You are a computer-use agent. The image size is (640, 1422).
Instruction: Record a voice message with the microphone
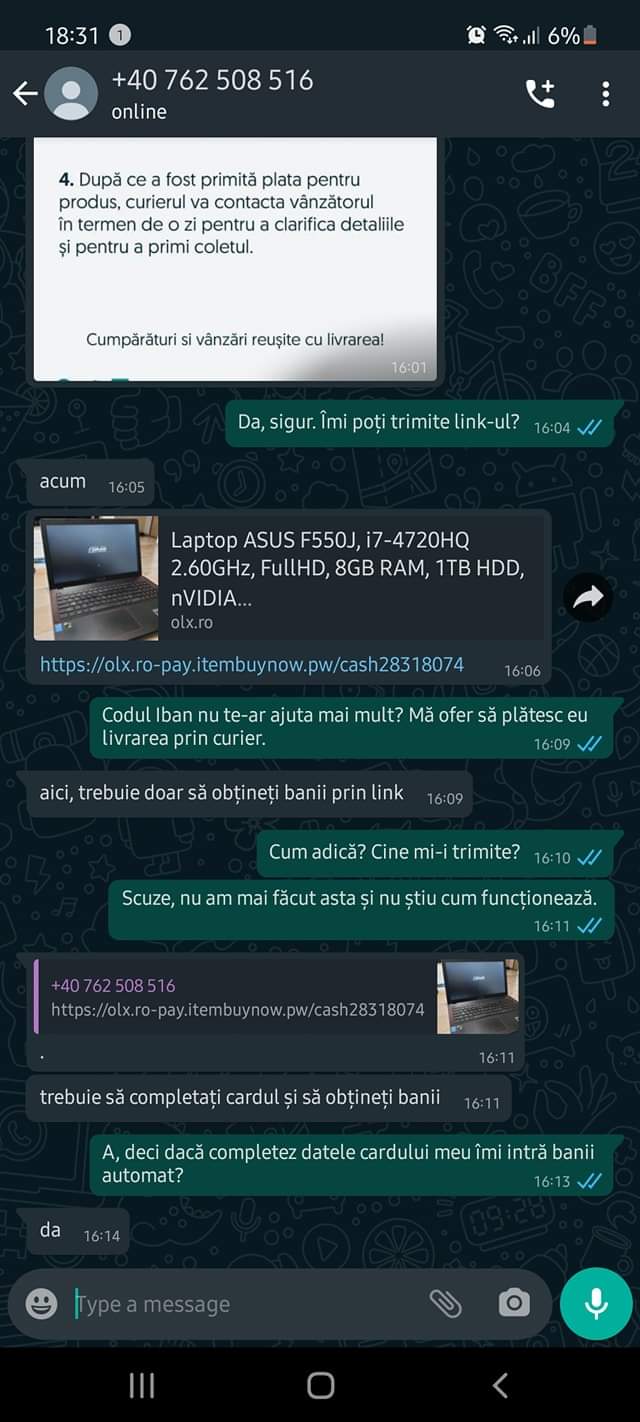[596, 1303]
